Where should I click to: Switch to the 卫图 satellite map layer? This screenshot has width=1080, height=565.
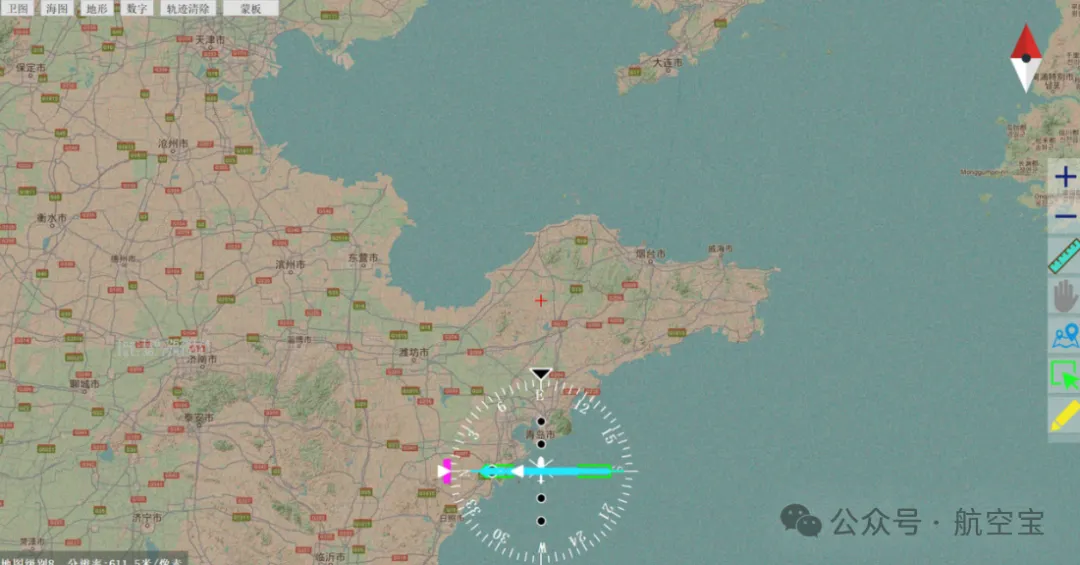17,8
